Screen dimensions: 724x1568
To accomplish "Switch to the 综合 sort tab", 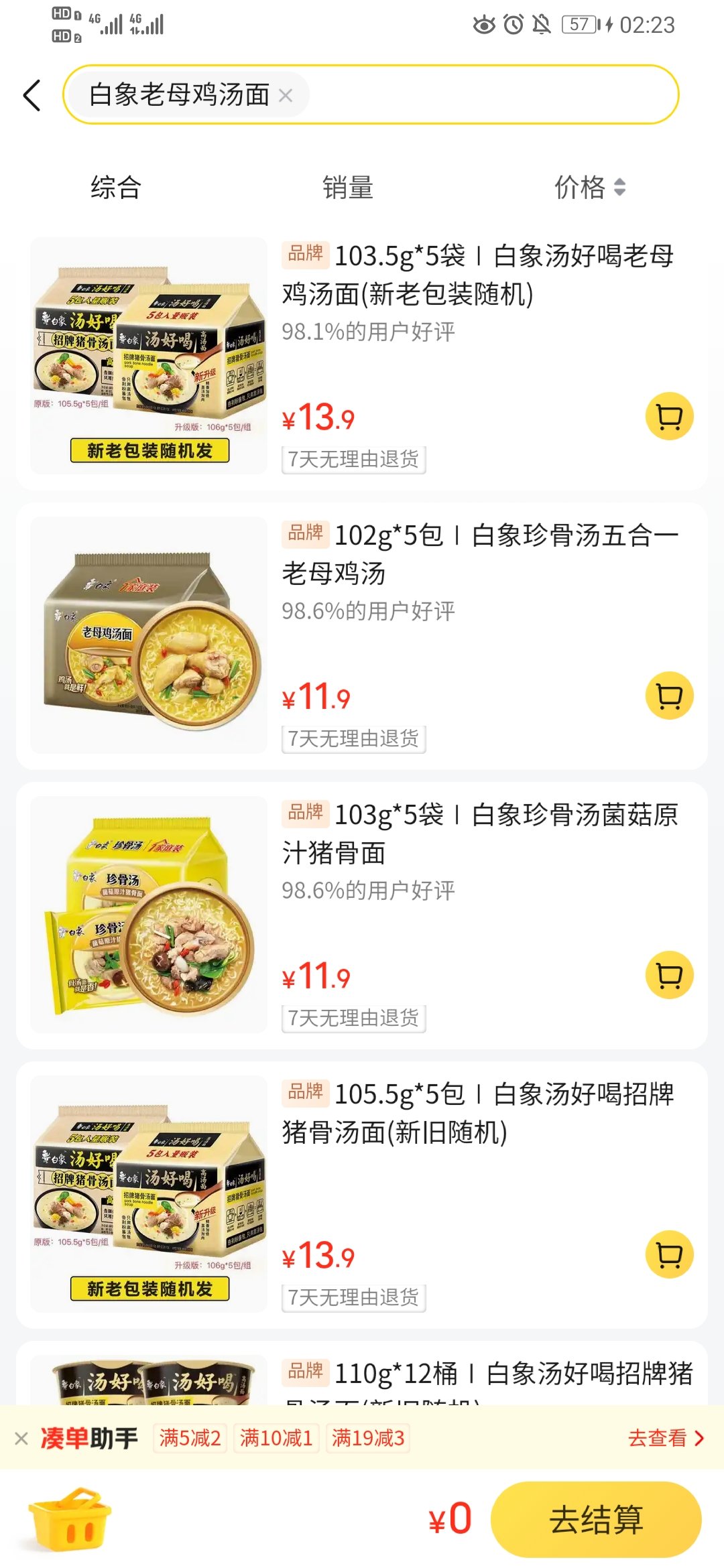I will 116,188.
